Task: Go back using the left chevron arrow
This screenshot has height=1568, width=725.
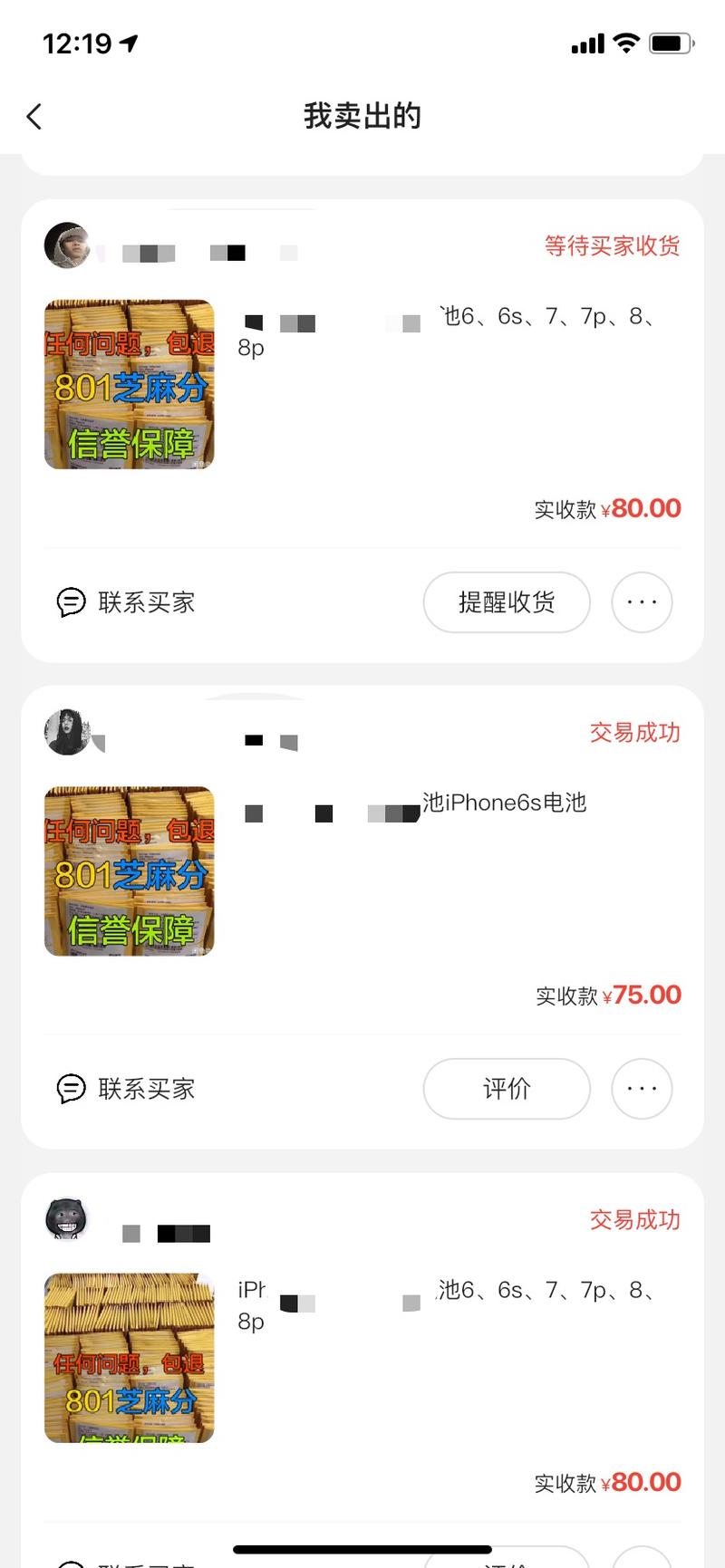Action: point(34,117)
